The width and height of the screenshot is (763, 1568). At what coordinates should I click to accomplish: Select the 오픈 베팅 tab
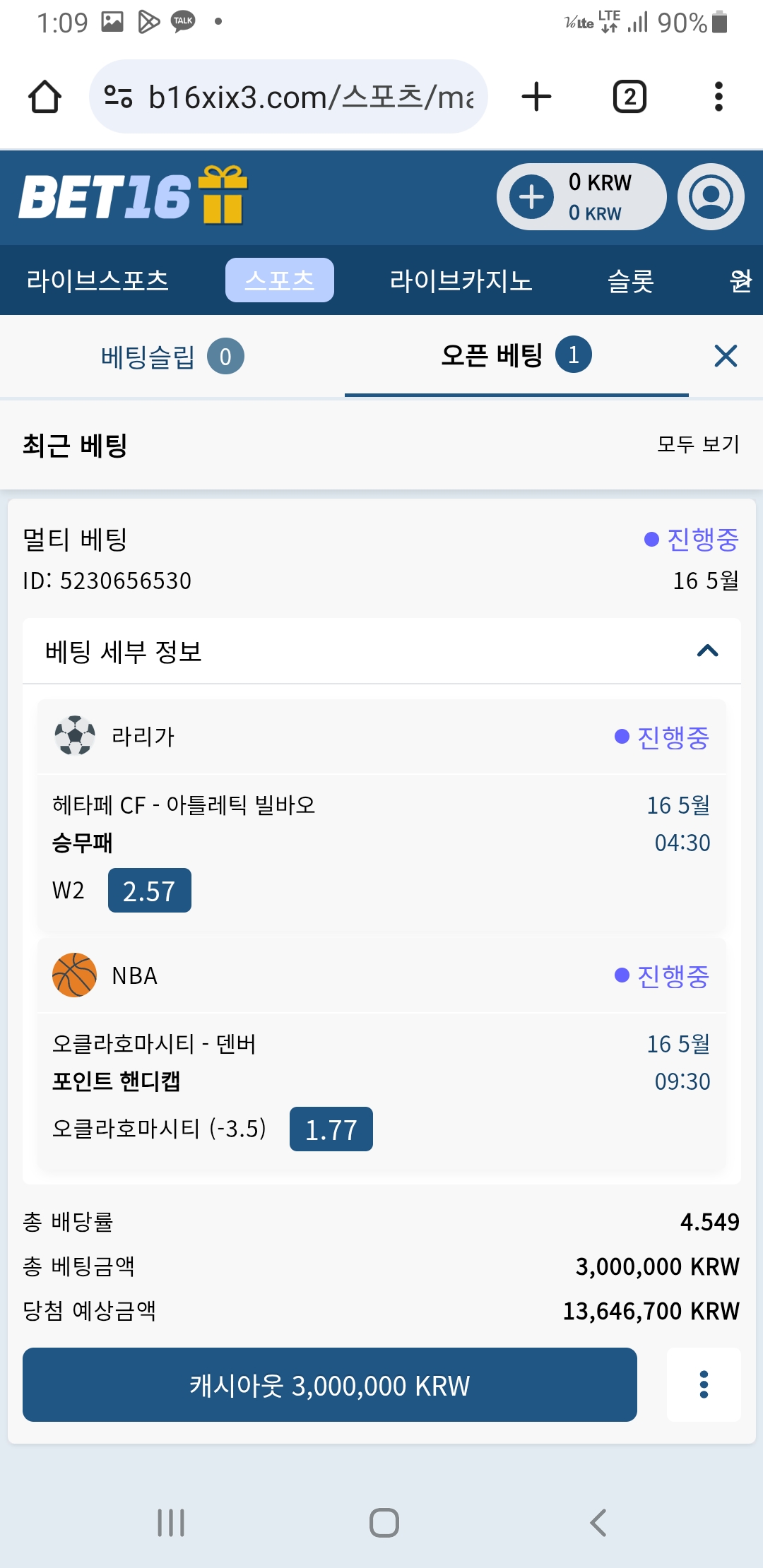pyautogui.click(x=516, y=355)
